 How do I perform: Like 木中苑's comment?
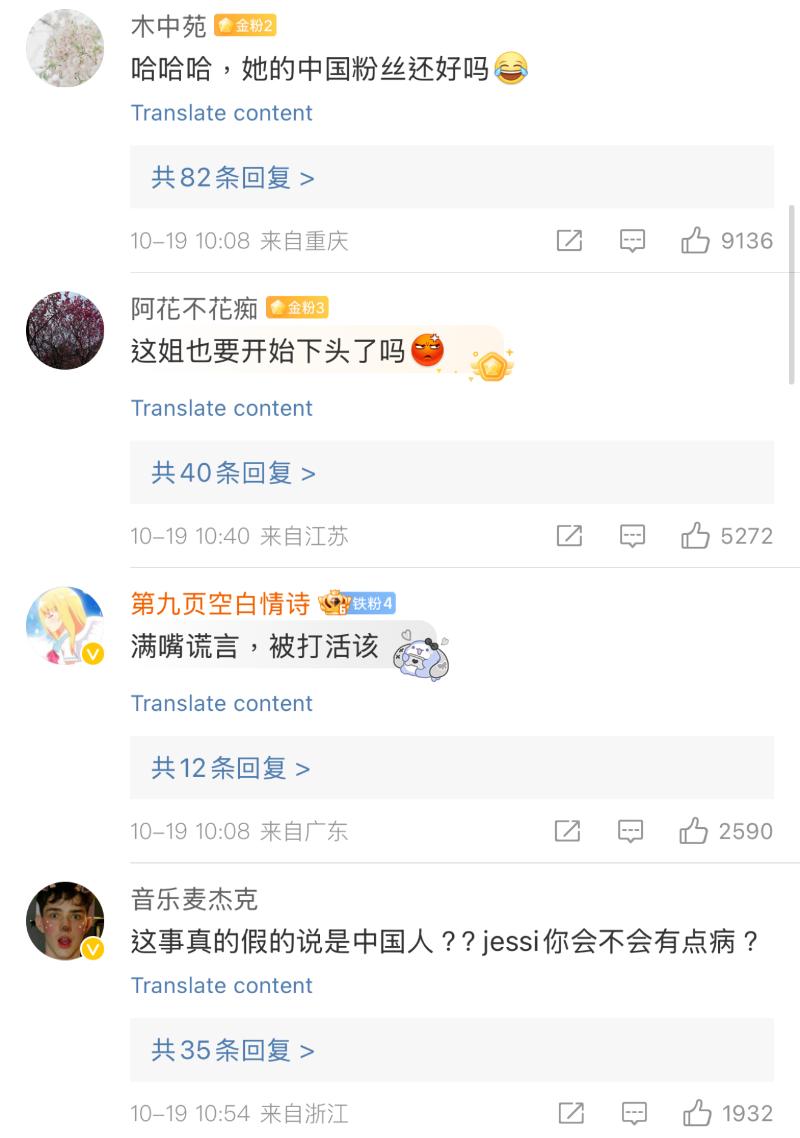(x=695, y=241)
